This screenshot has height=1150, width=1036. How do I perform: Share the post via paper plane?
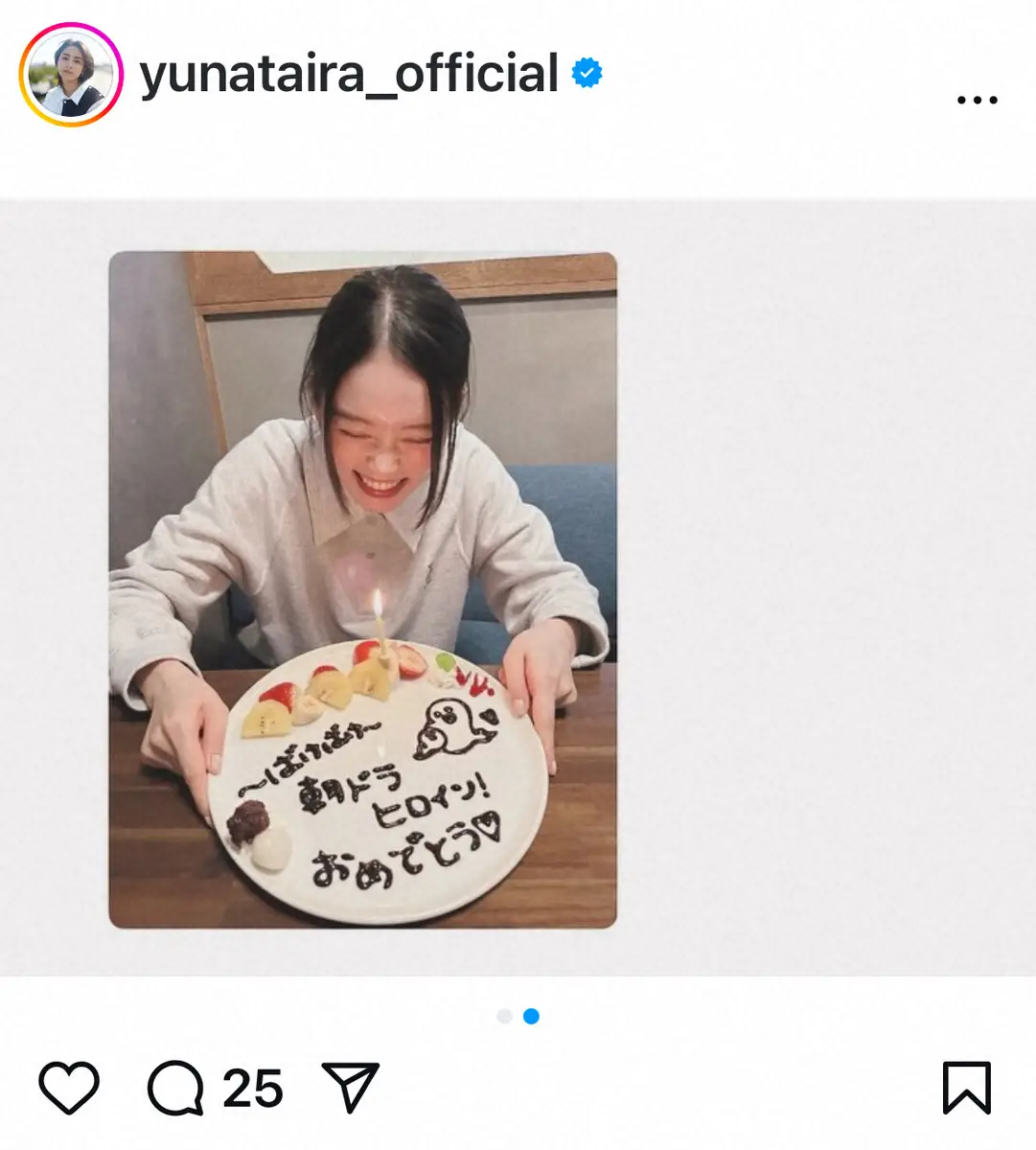[x=351, y=1088]
